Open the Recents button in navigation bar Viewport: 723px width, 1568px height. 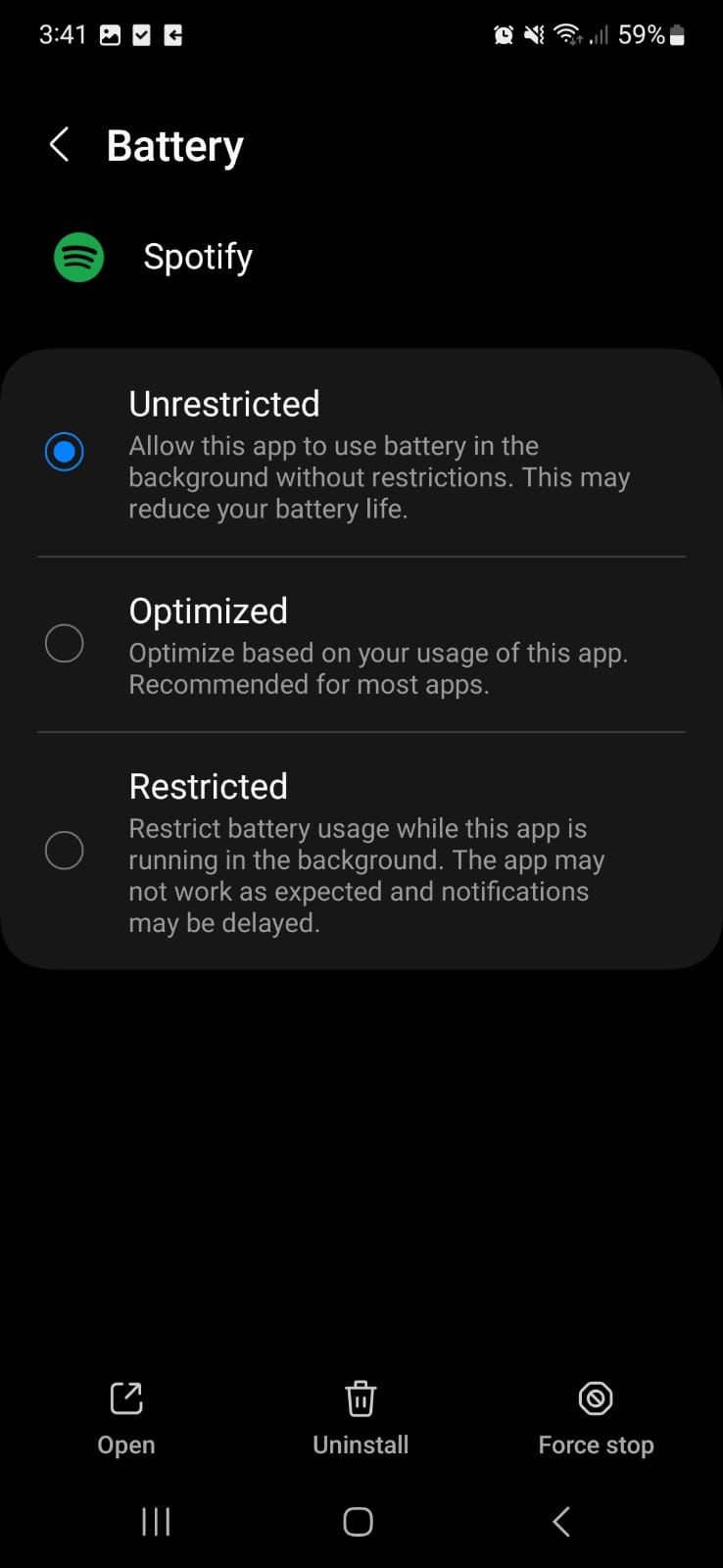(x=155, y=1522)
